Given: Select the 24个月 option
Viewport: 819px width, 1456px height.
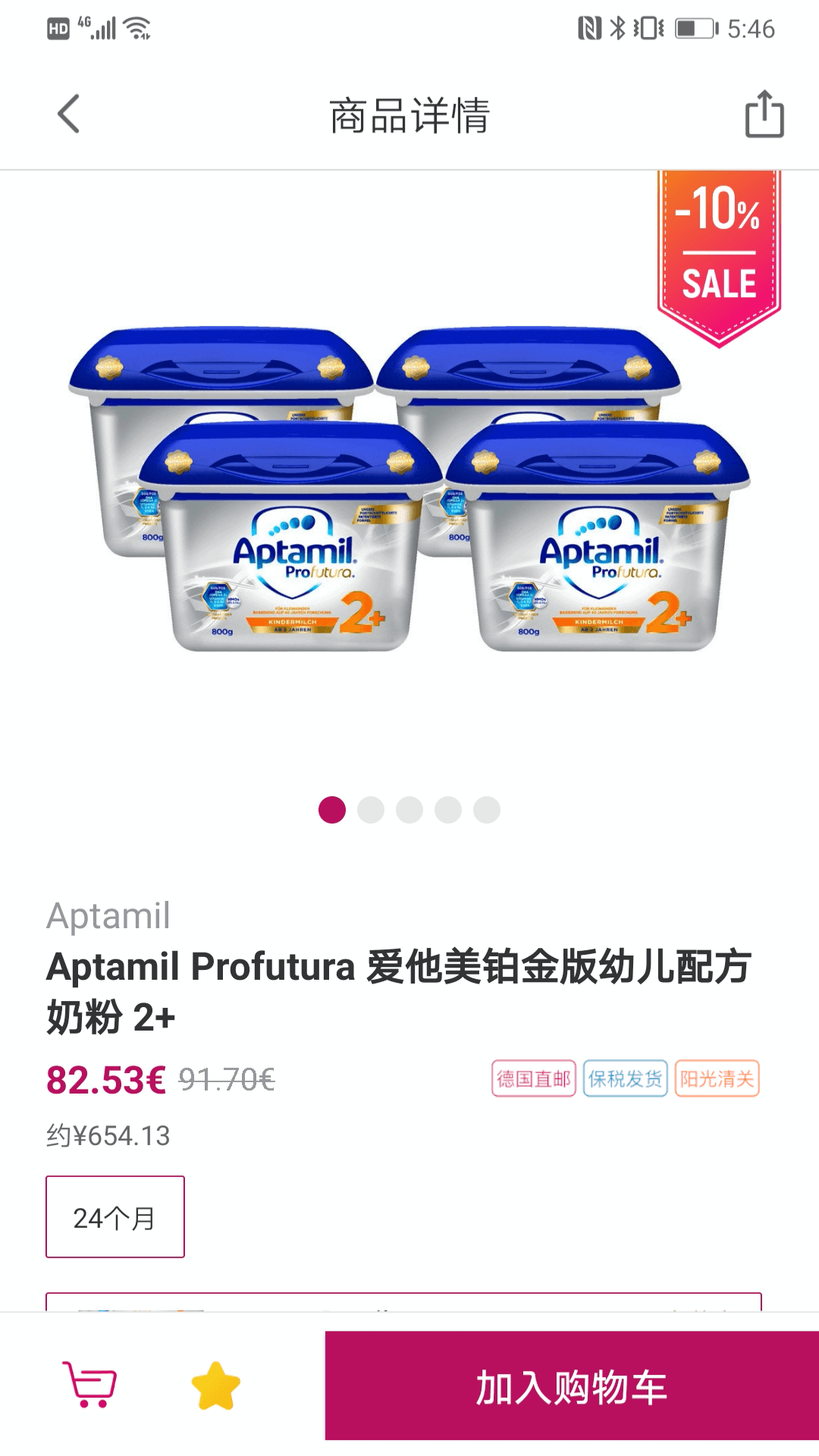Looking at the screenshot, I should tap(115, 1217).
